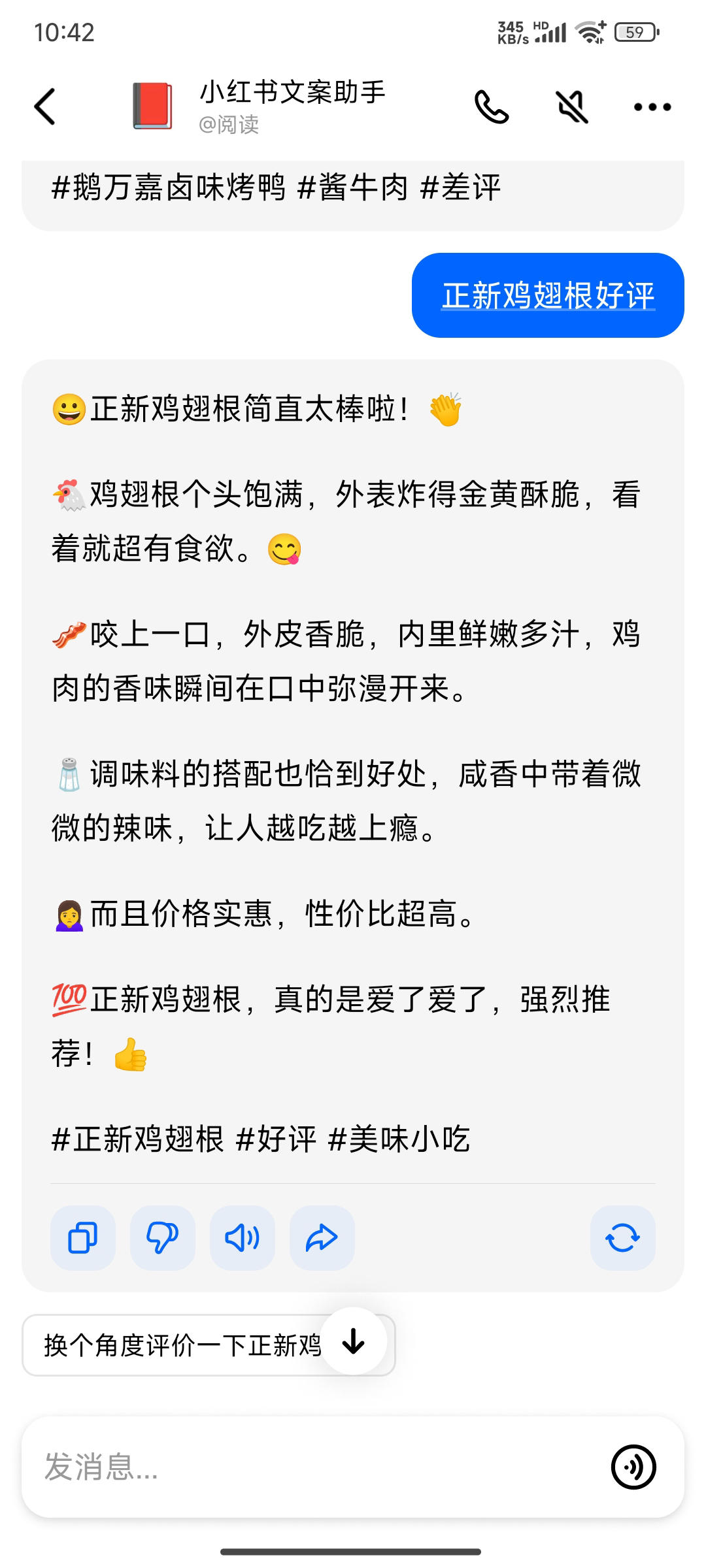Copy the chicken wing review reply

coord(82,1237)
